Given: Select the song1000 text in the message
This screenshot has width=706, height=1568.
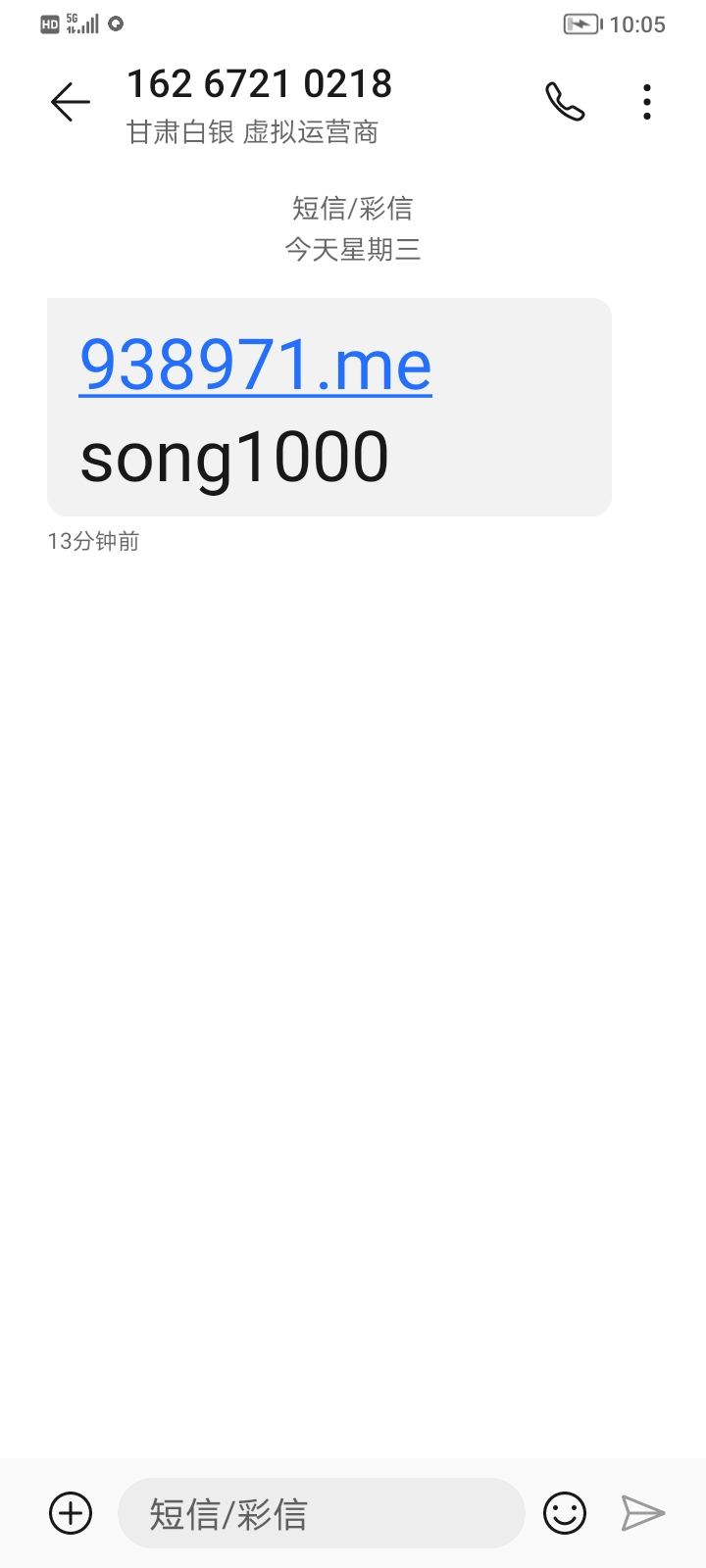Looking at the screenshot, I should point(235,455).
